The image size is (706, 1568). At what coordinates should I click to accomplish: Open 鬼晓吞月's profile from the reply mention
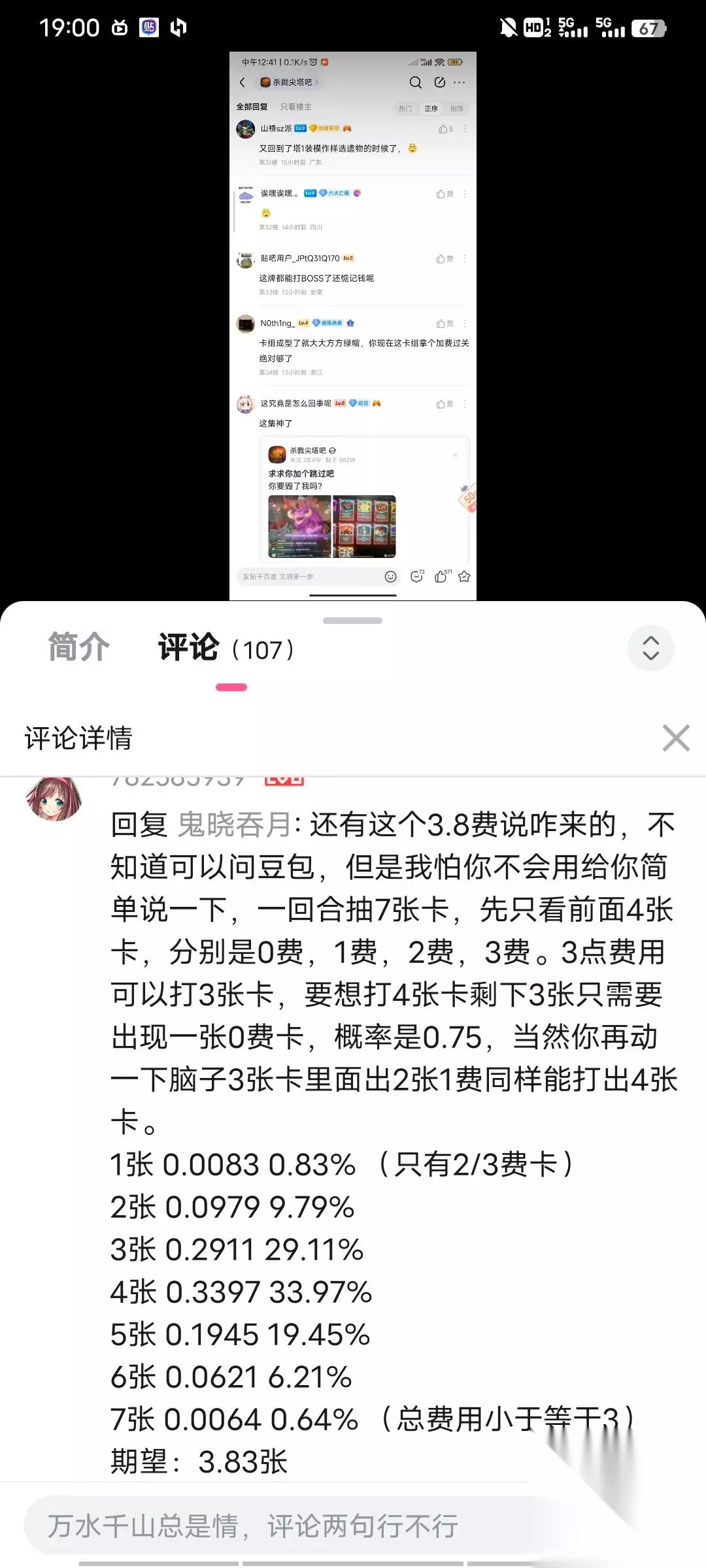(235, 825)
